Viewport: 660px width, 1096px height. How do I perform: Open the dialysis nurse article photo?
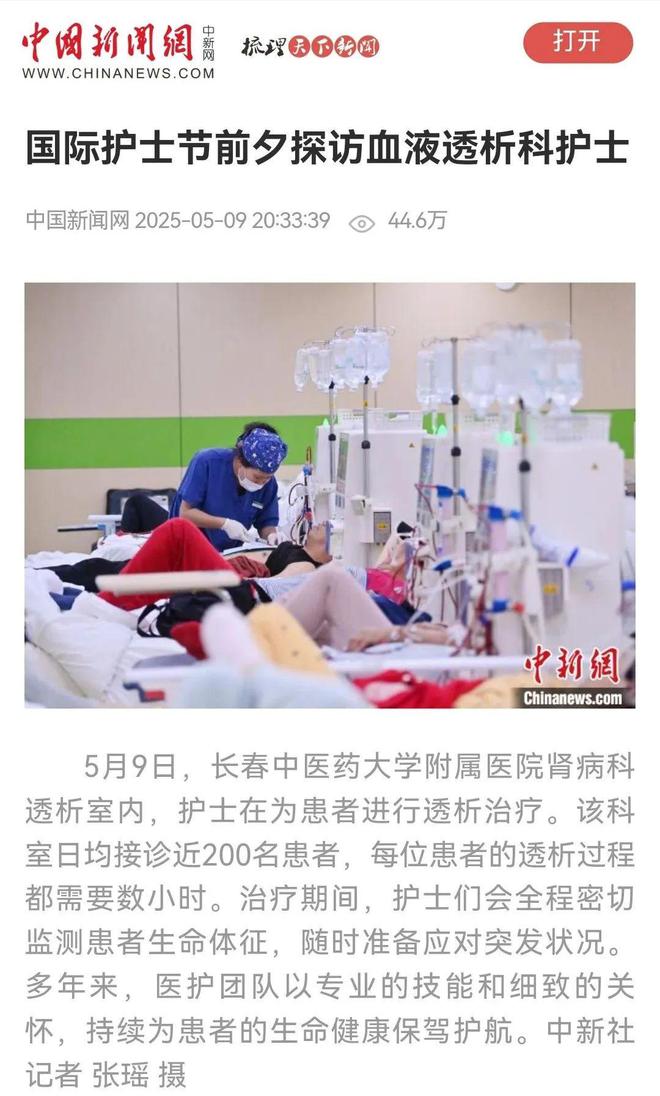click(x=330, y=495)
